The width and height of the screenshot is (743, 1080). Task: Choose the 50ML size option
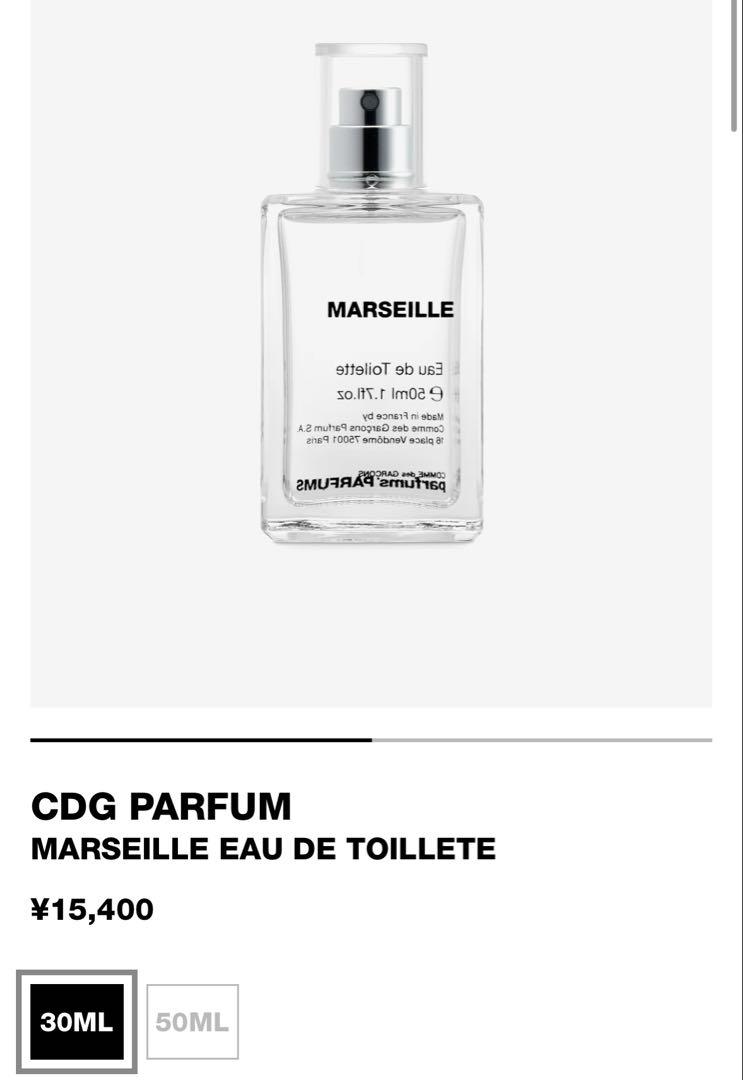193,1022
